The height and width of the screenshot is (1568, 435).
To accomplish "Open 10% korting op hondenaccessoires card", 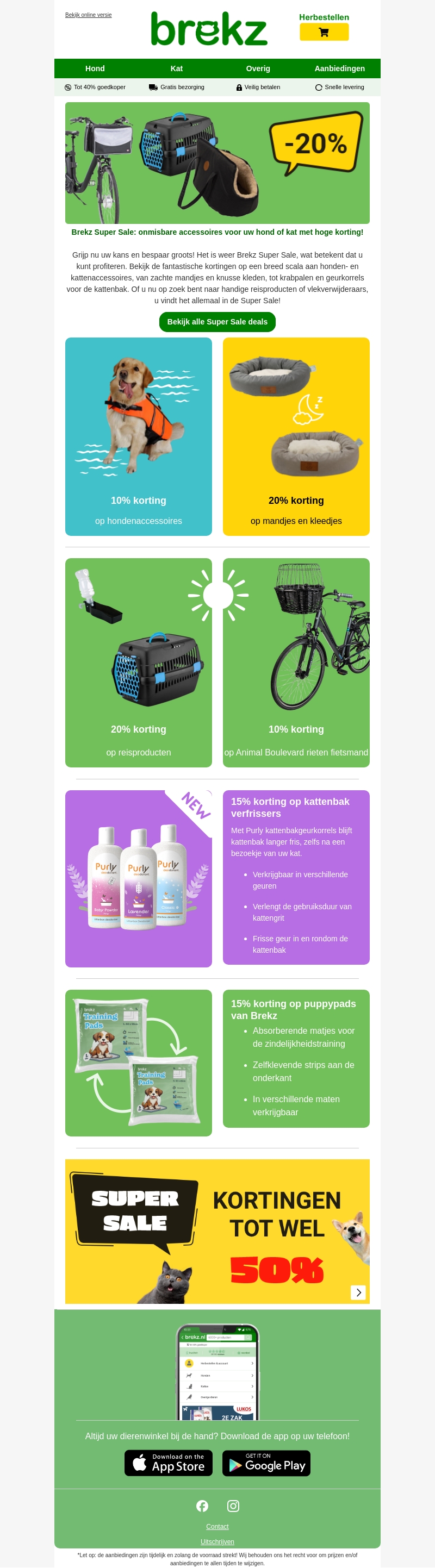I will [x=138, y=436].
